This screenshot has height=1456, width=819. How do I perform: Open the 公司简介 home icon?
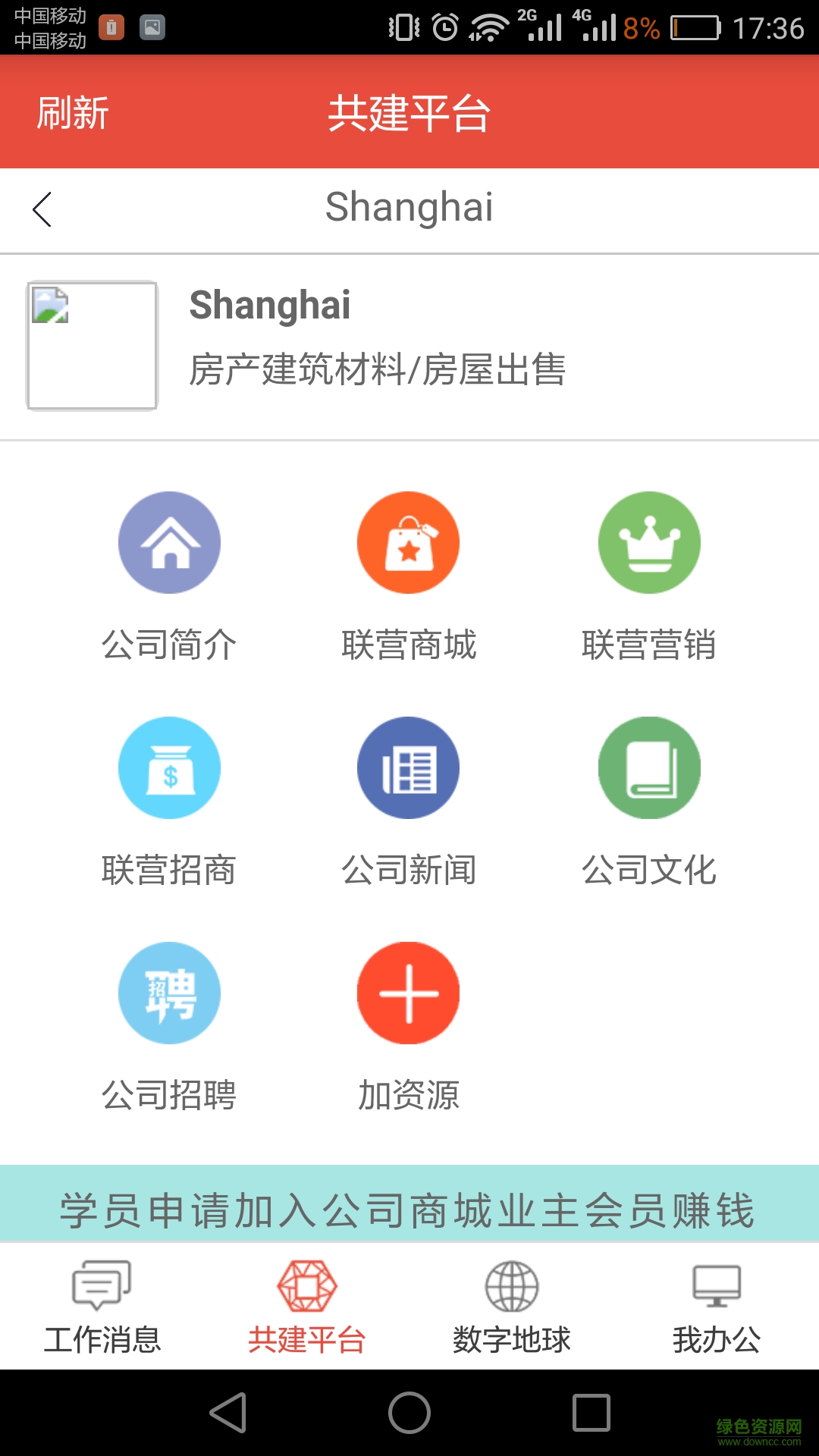click(x=169, y=542)
